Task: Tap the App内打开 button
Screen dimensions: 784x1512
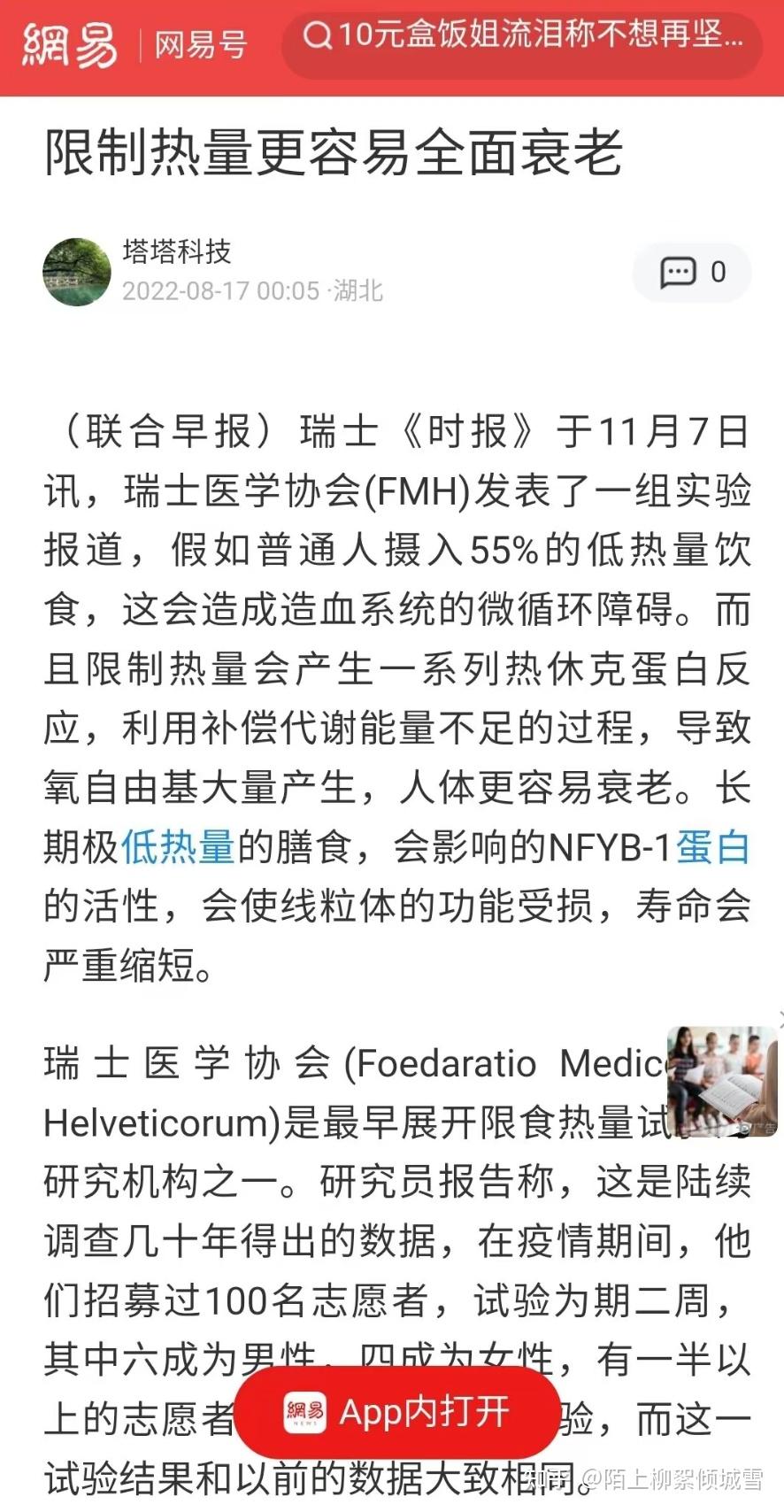Action: [397, 1412]
